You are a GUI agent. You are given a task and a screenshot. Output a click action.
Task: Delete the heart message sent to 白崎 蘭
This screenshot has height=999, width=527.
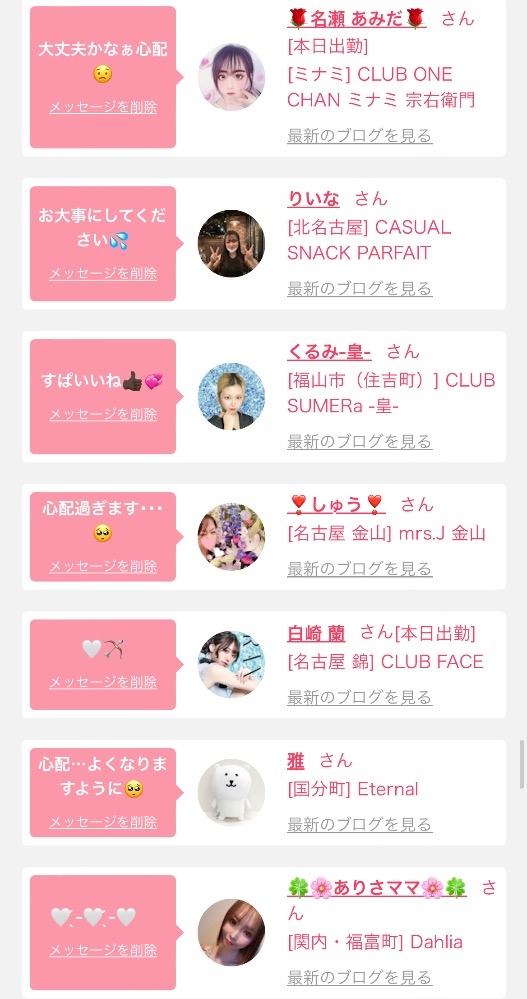click(103, 682)
